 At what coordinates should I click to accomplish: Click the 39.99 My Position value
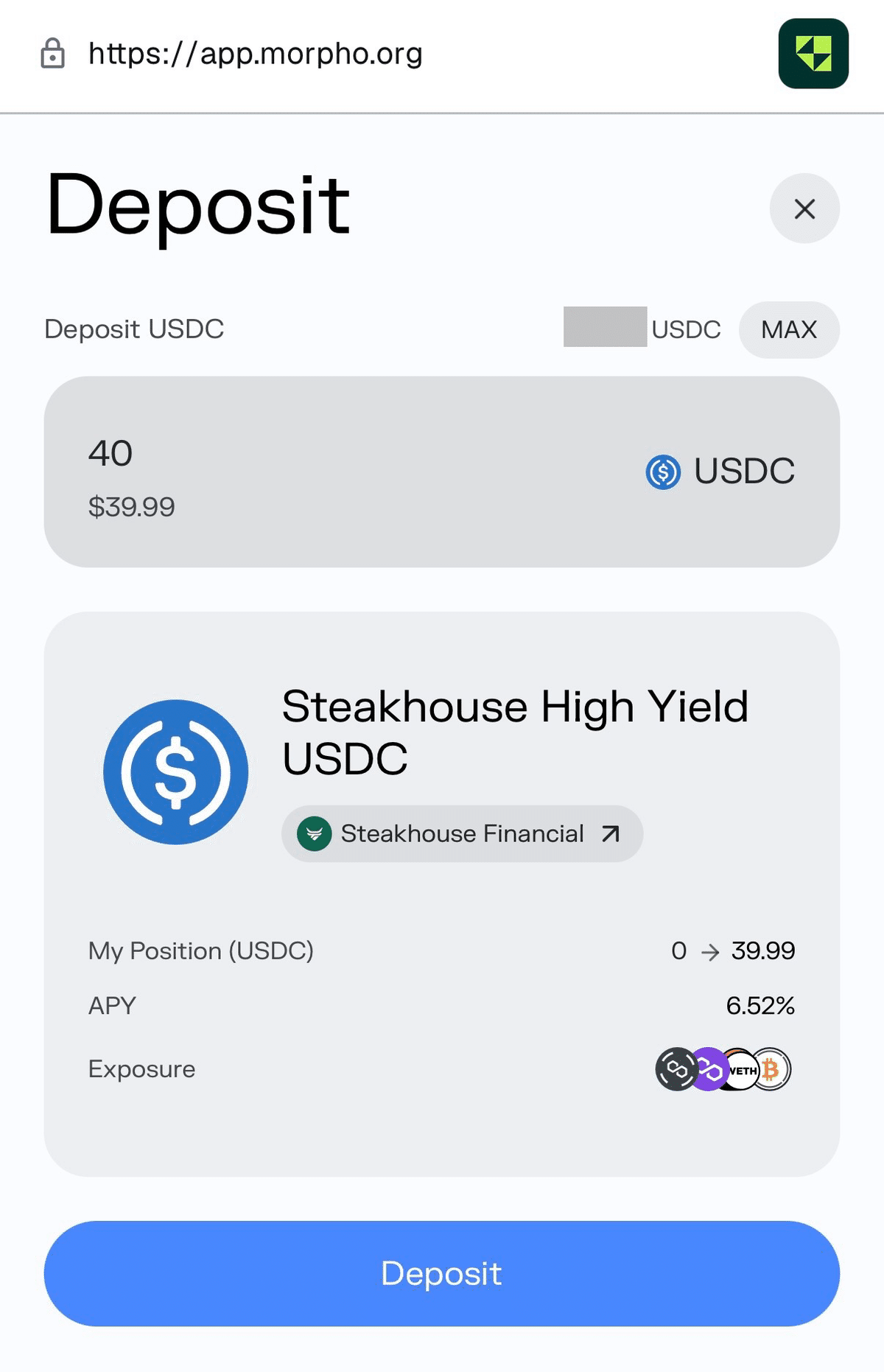coord(762,951)
